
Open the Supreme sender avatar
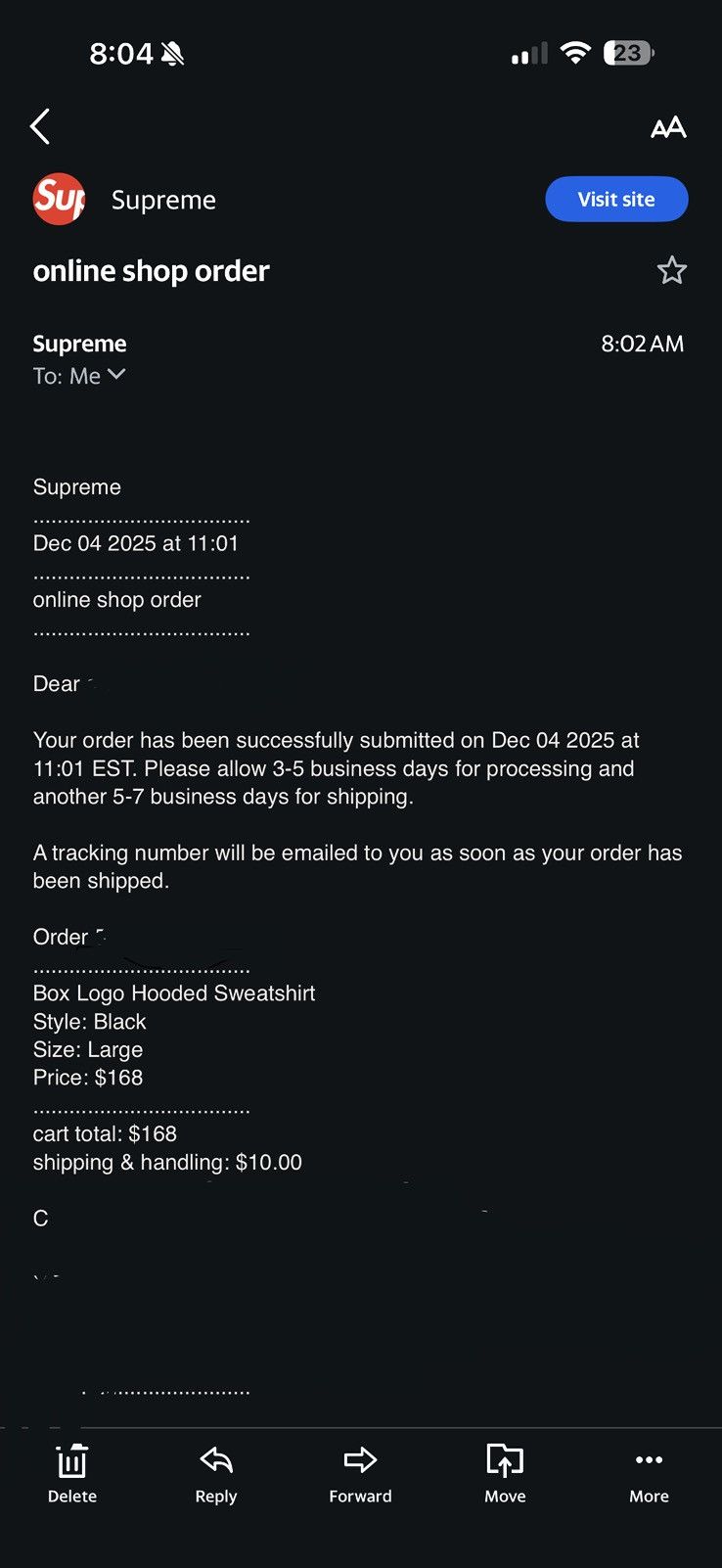pyautogui.click(x=60, y=199)
